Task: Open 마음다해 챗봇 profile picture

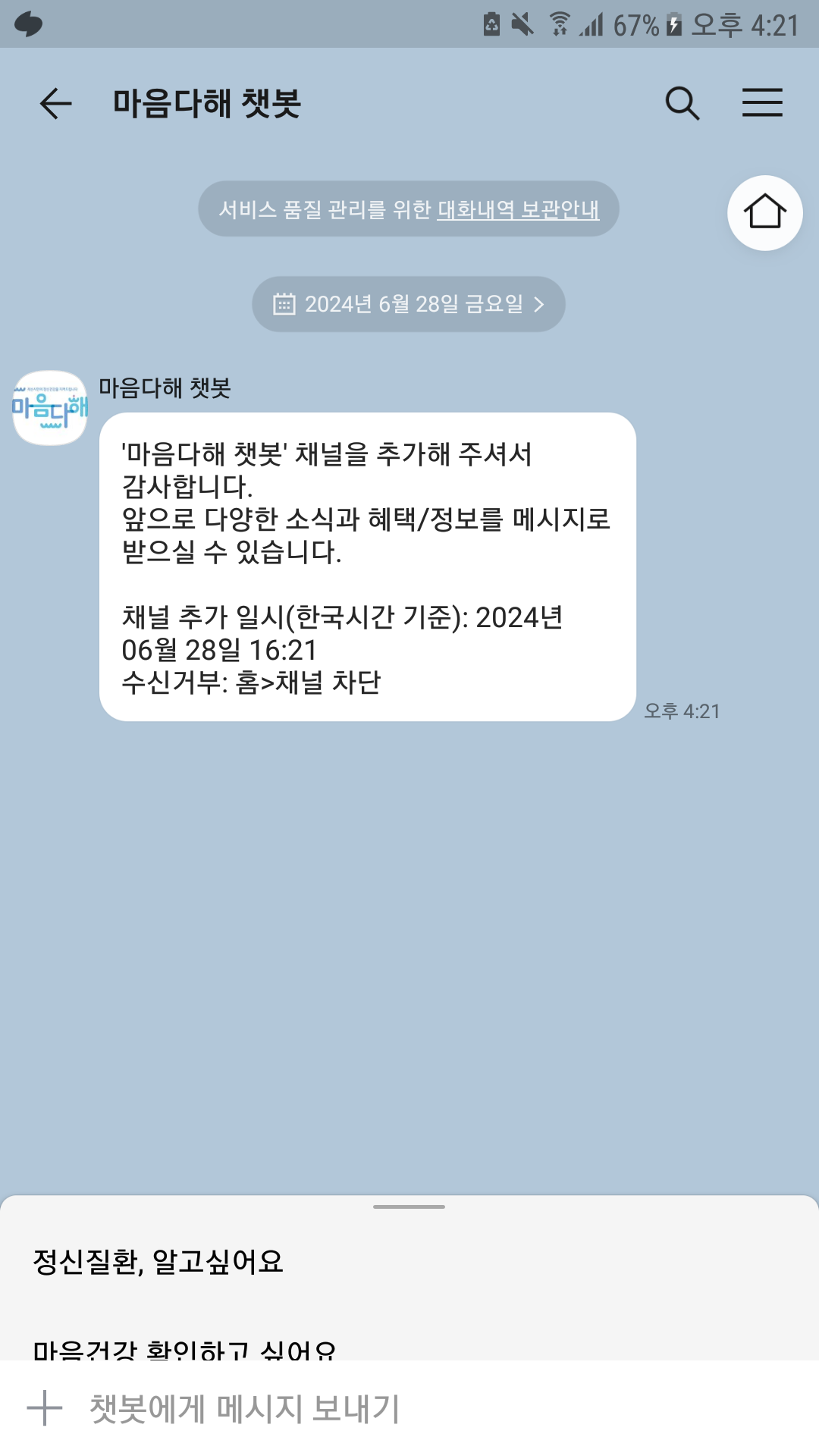Action: [x=50, y=408]
